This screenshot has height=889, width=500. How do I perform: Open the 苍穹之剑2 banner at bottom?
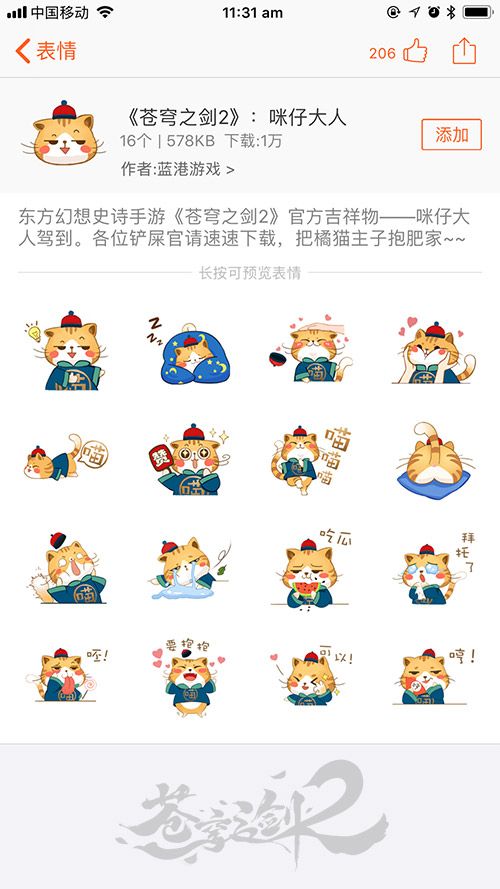(250, 816)
